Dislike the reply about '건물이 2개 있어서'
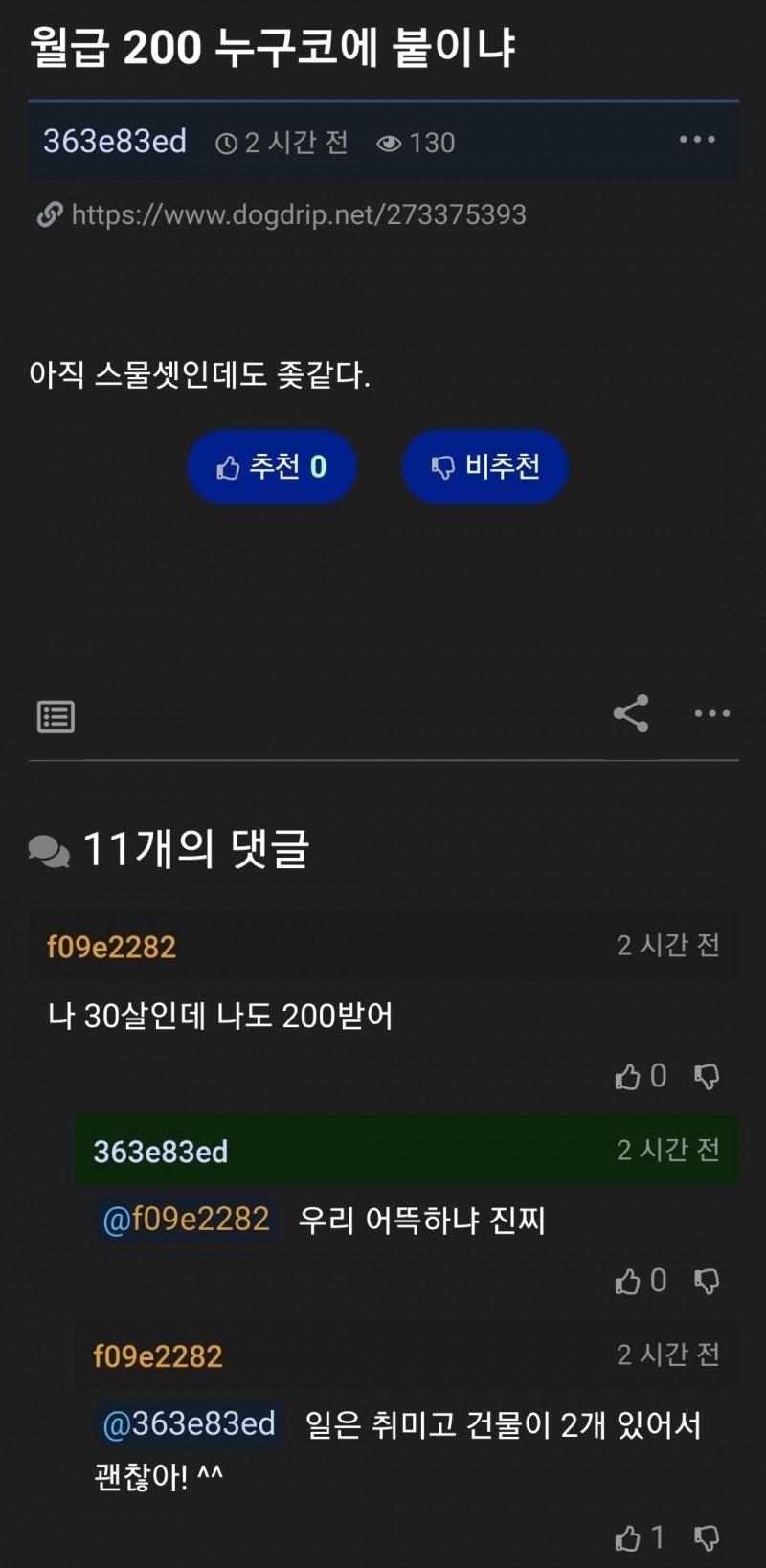The image size is (766, 1568). pyautogui.click(x=707, y=1538)
